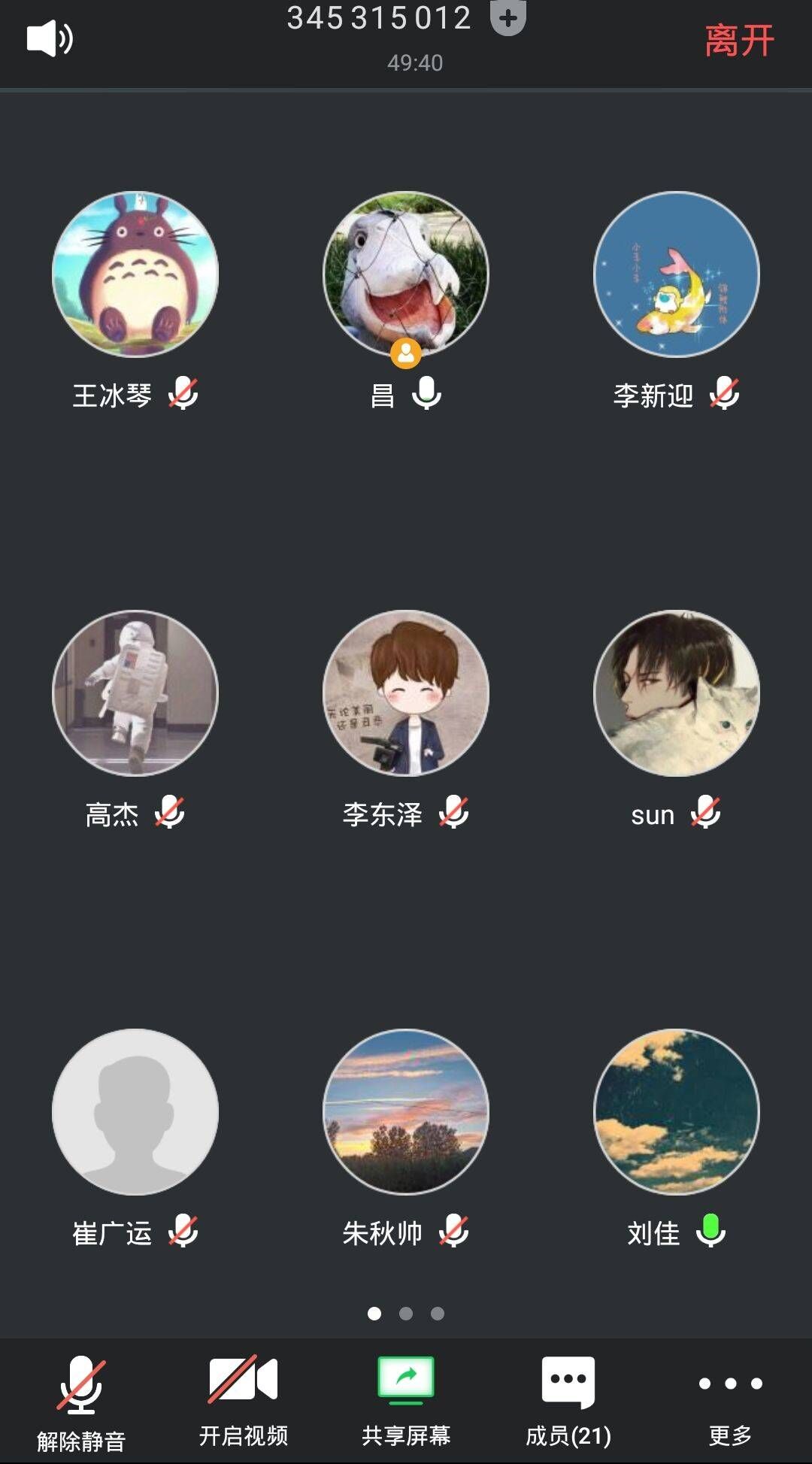This screenshot has width=812, height=1464.
Task: Select participant sun's avatar
Action: coord(677,693)
